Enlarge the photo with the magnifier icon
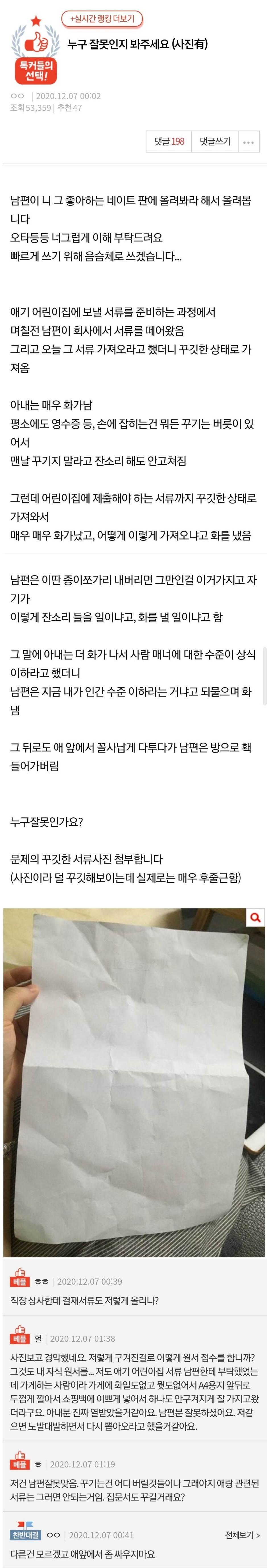The image size is (267, 1568). [255, 917]
